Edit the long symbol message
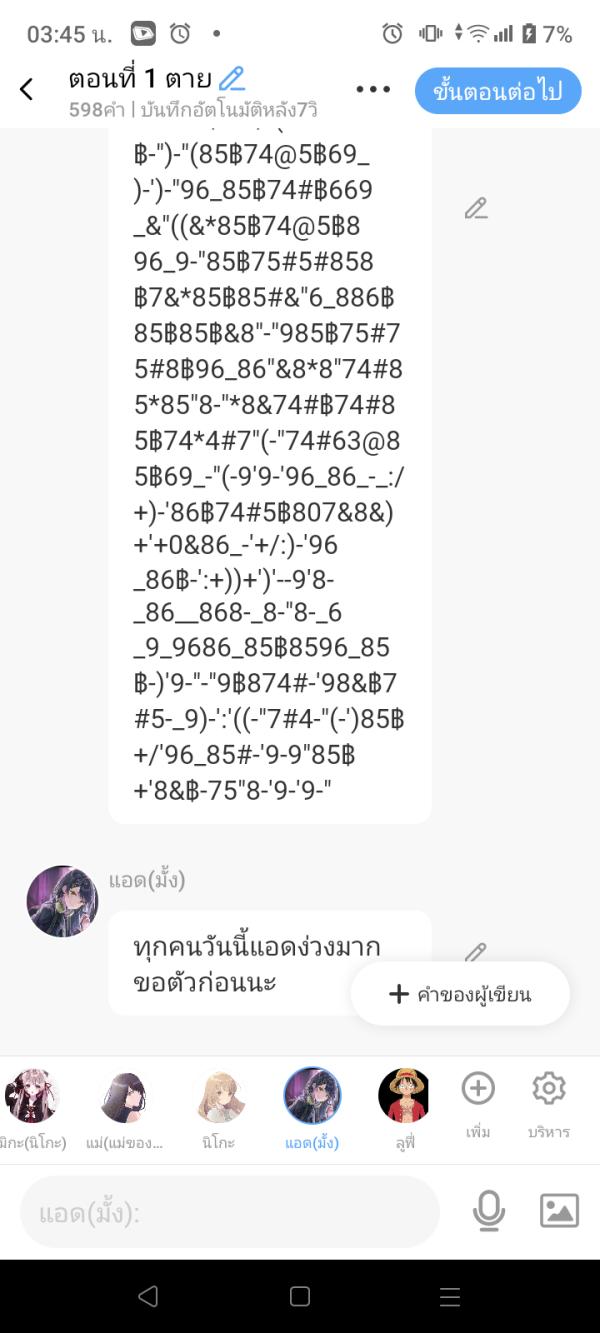Screen dimensions: 600x1333 pyautogui.click(x=476, y=208)
